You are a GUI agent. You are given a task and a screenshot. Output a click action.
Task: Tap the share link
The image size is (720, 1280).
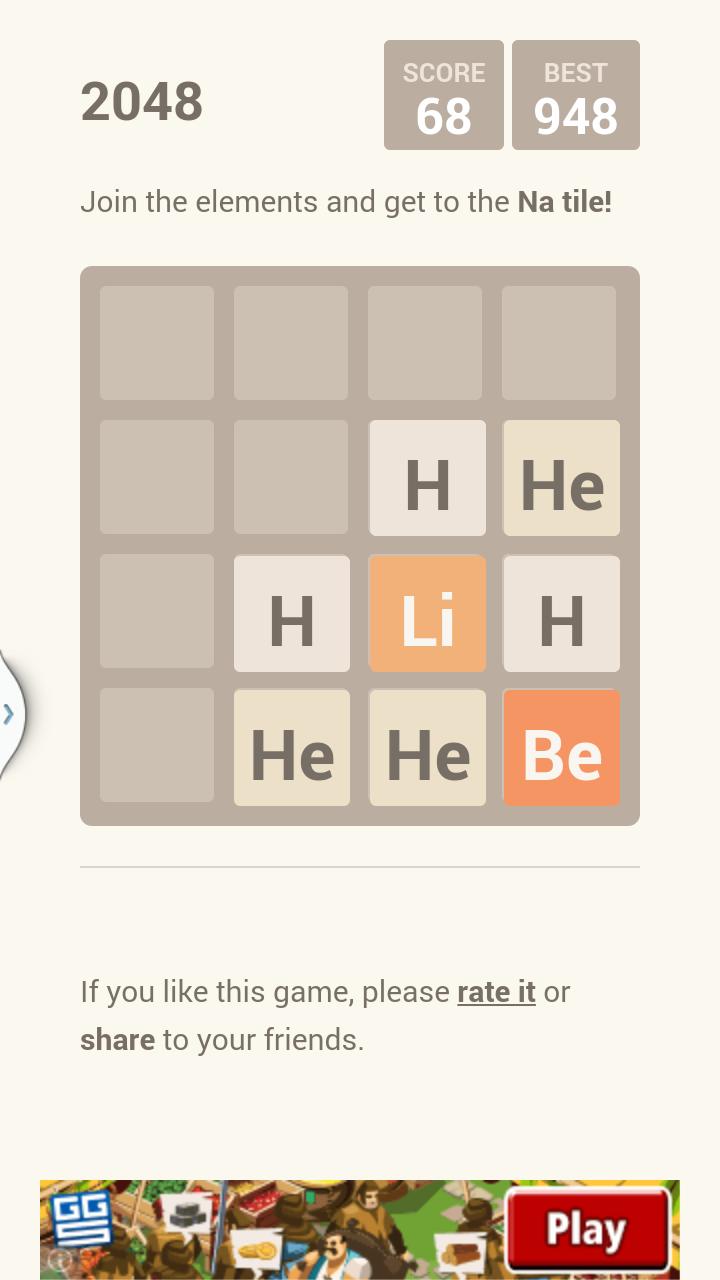point(117,1040)
